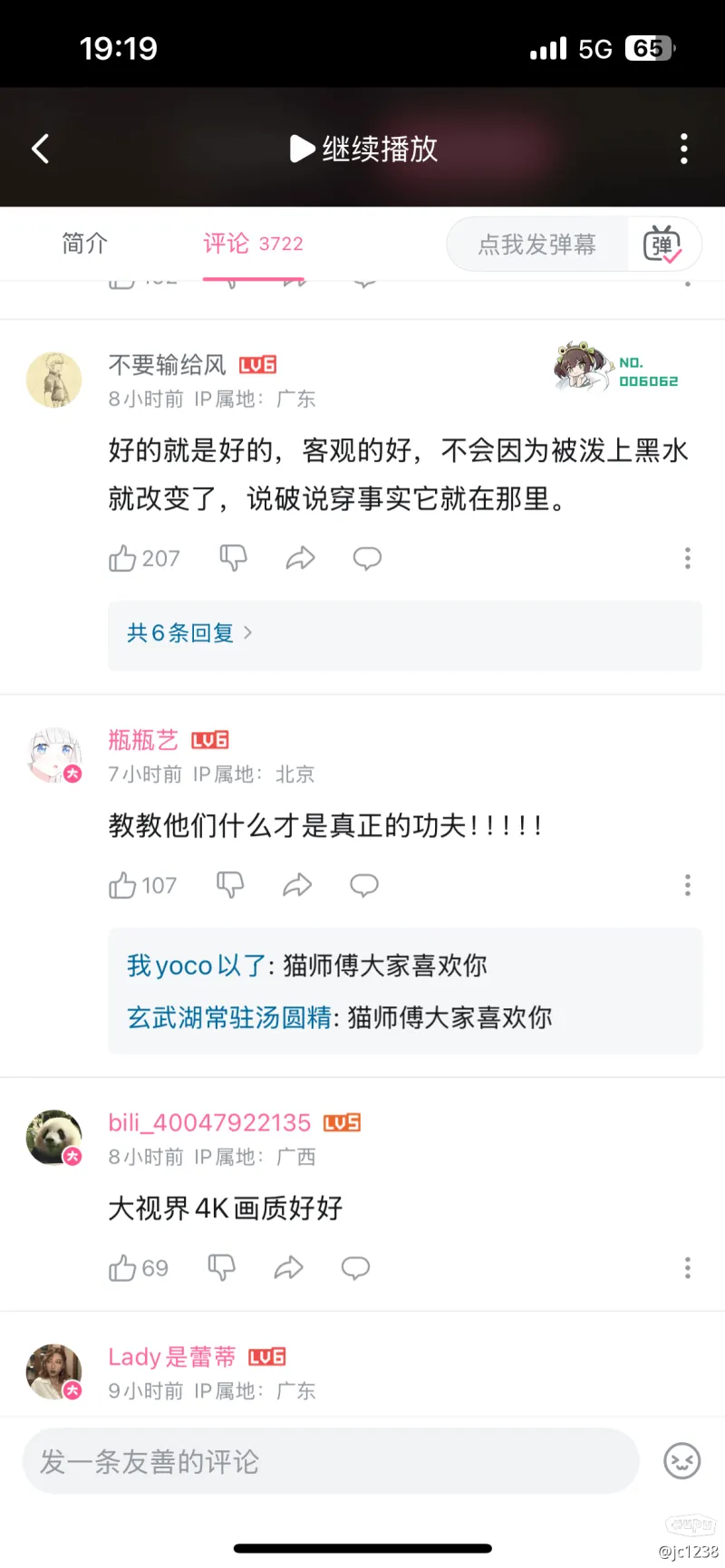725x1568 pixels.
Task: Reply to bili_40047922135's comment
Action: [x=355, y=1268]
